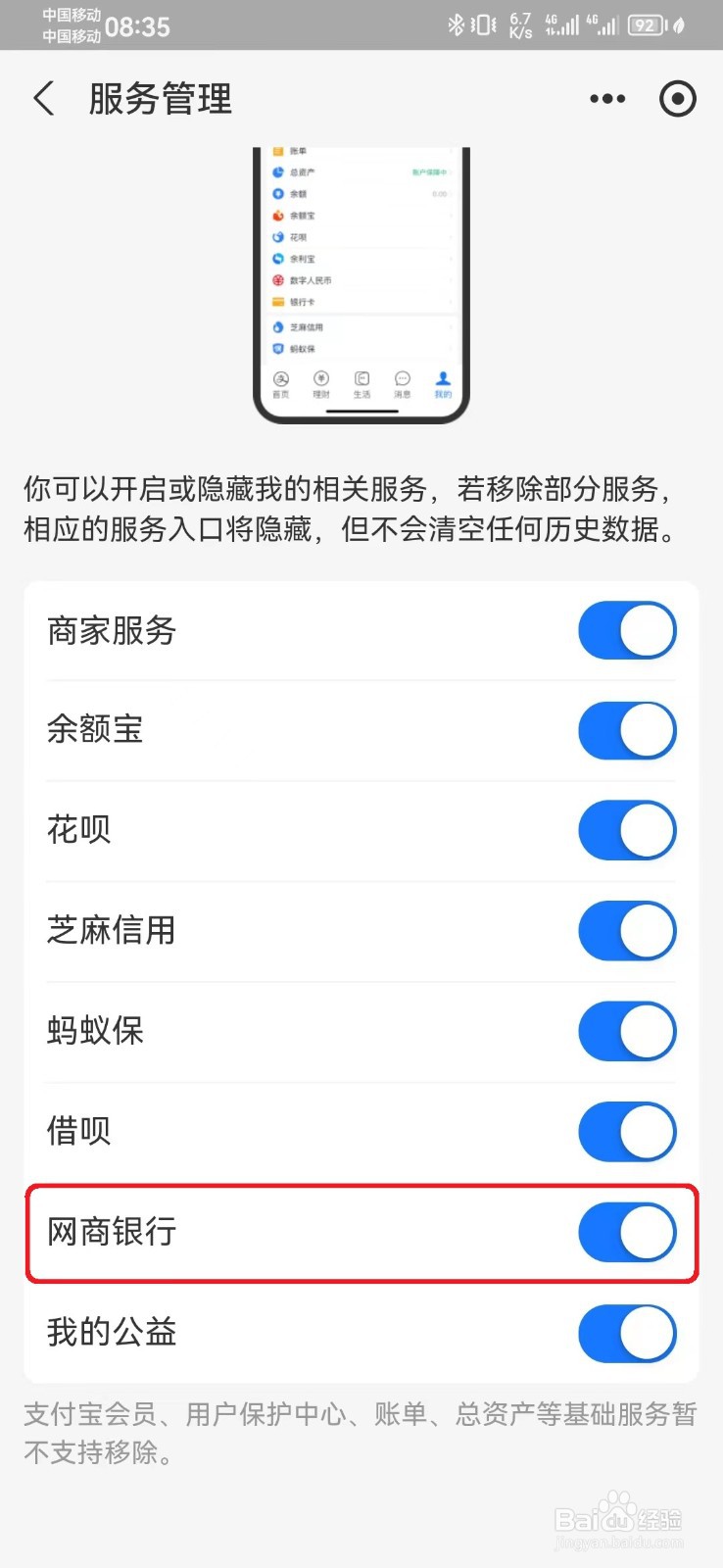723x1568 pixels.
Task: Tap the 数字人民币 icon in the preview
Action: (278, 279)
